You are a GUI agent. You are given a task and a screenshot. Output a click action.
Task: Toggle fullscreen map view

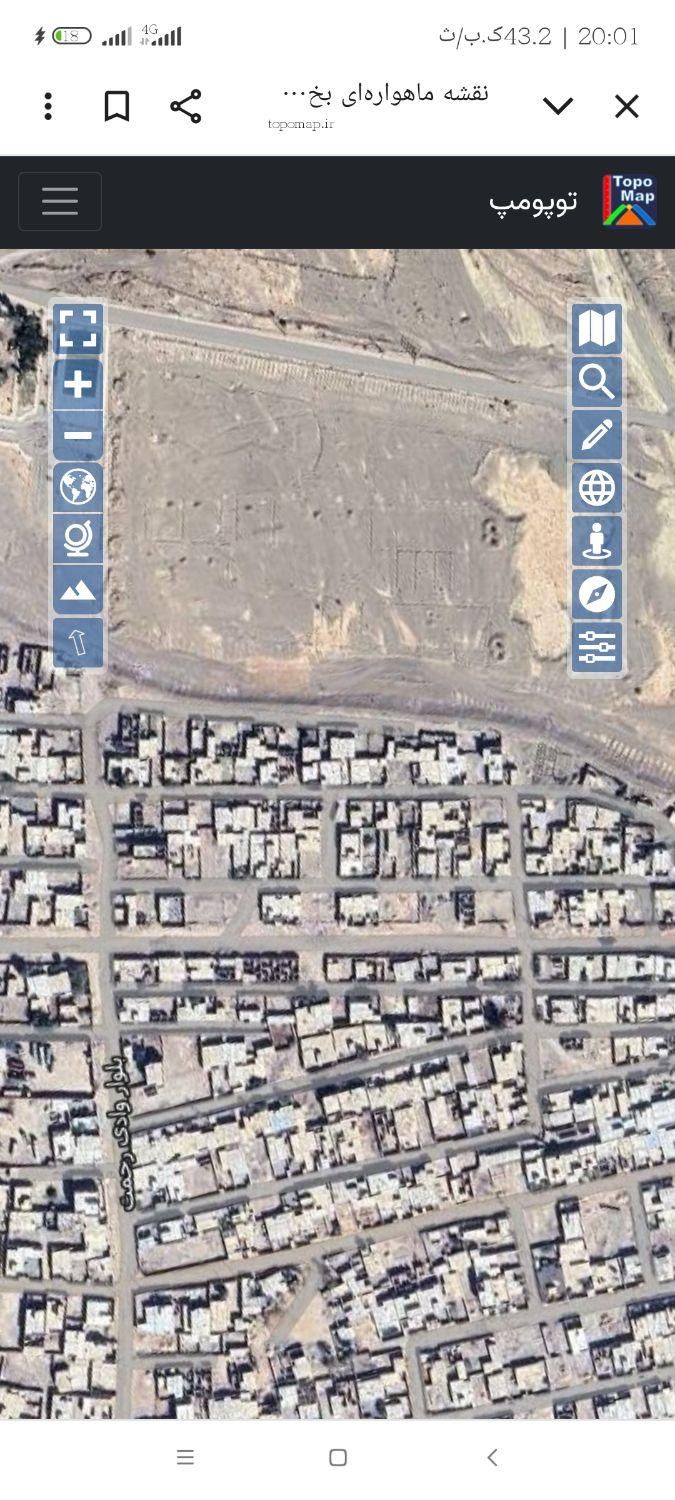click(x=78, y=329)
